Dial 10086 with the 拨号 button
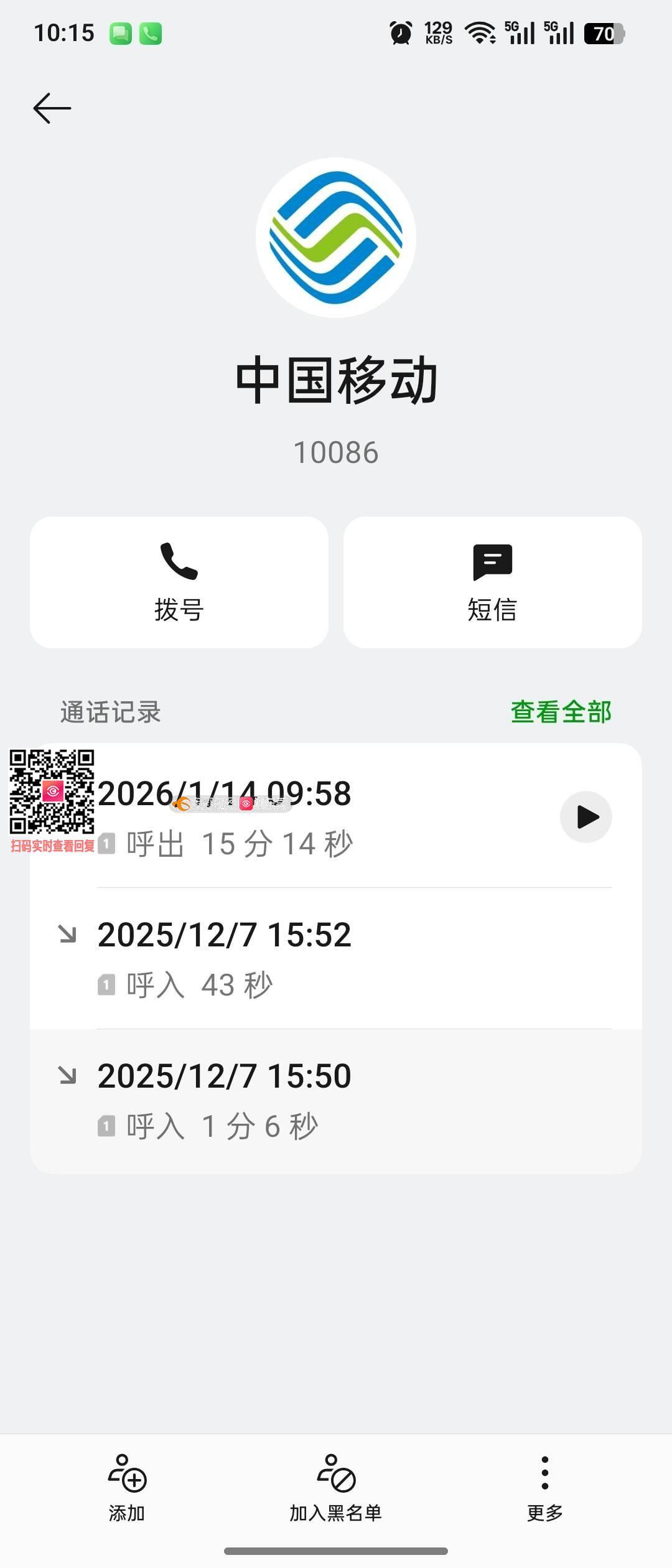Image resolution: width=672 pixels, height=1568 pixels. click(179, 582)
